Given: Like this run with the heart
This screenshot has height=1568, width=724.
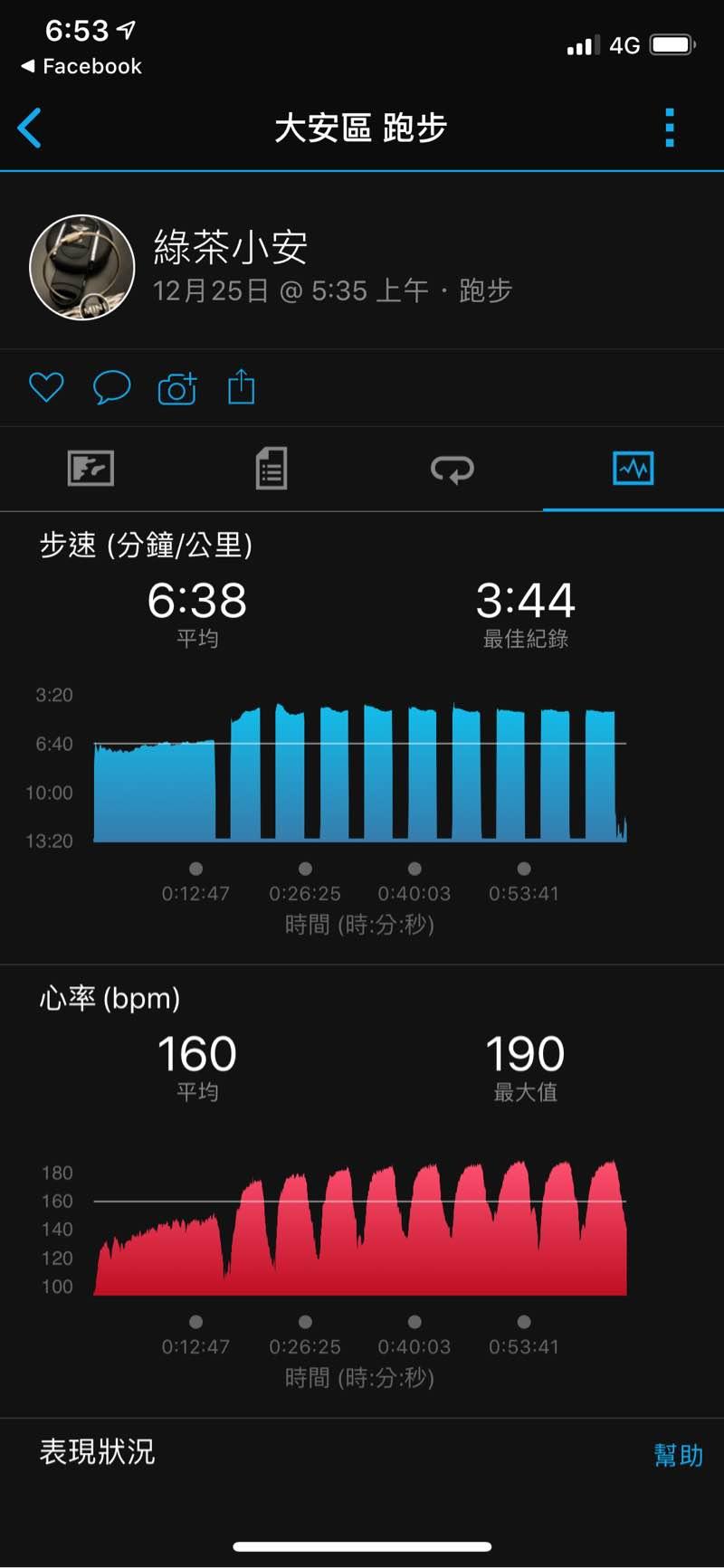Looking at the screenshot, I should coord(46,387).
